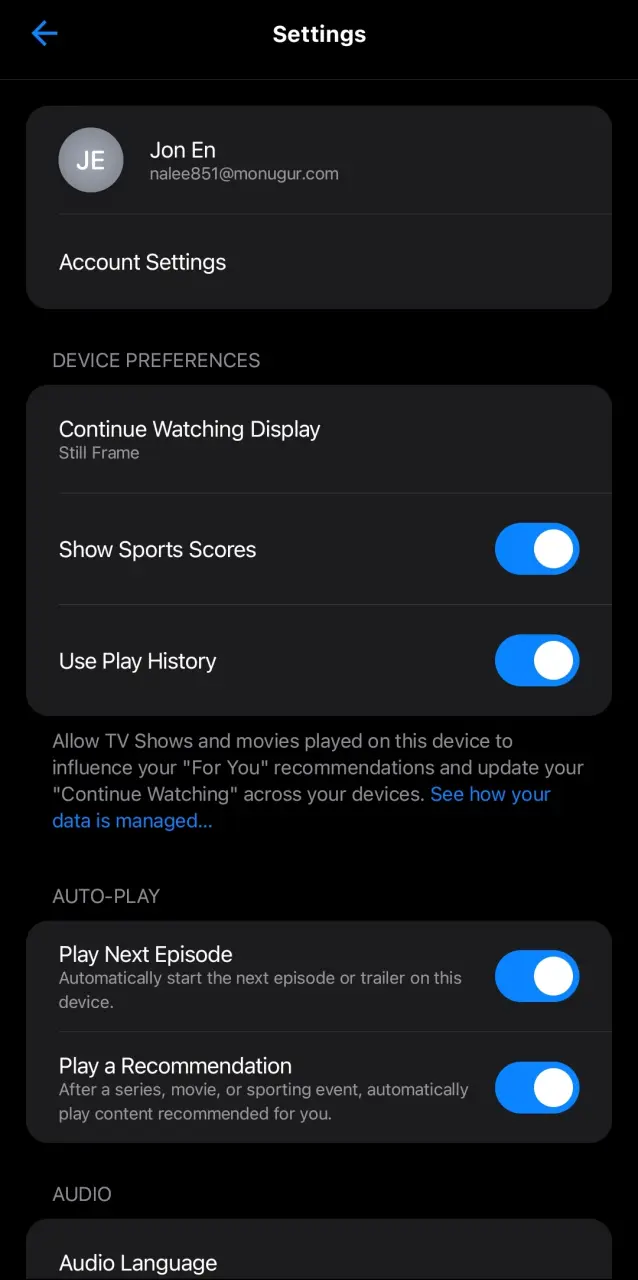Screen dimensions: 638x1280
Task: Turn off Show Sports Scores
Action: [x=537, y=549]
